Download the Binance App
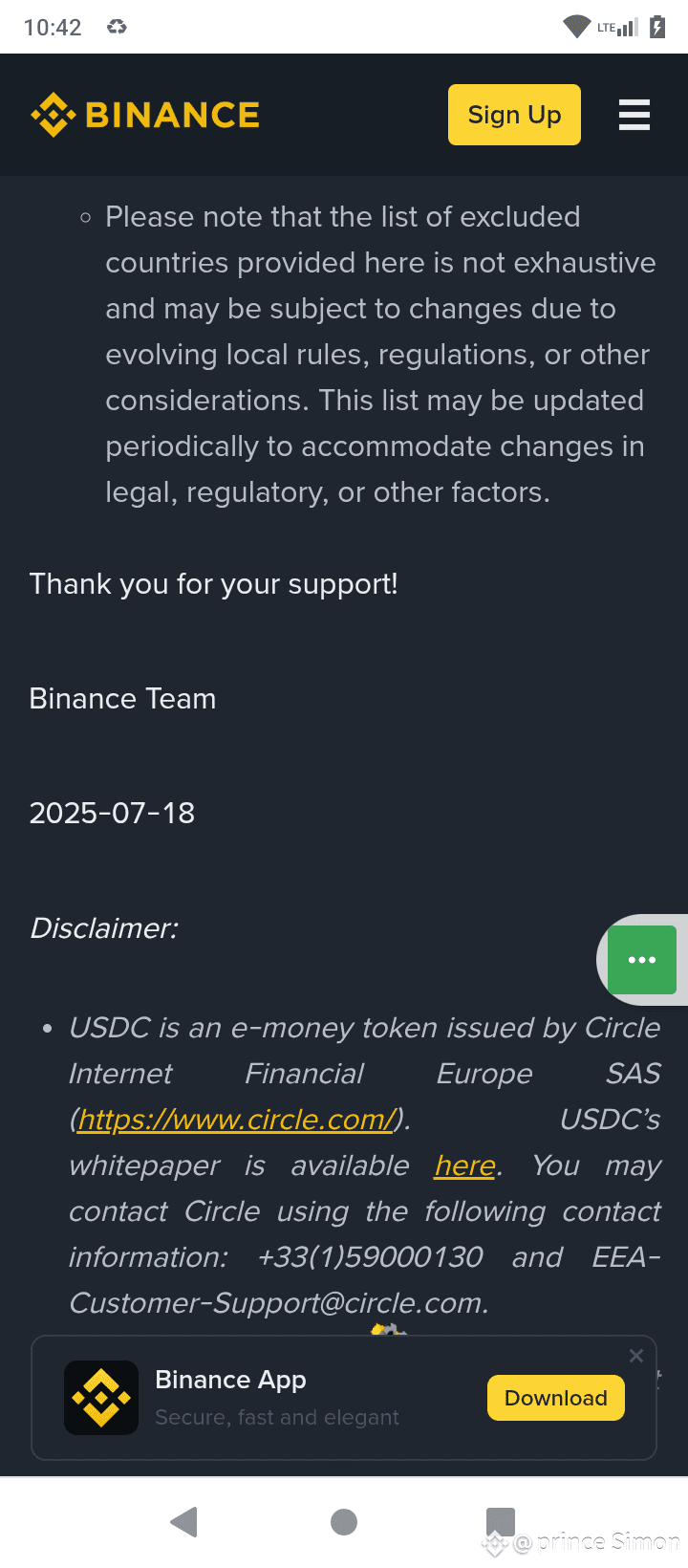688x1568 pixels. pyautogui.click(x=556, y=1398)
